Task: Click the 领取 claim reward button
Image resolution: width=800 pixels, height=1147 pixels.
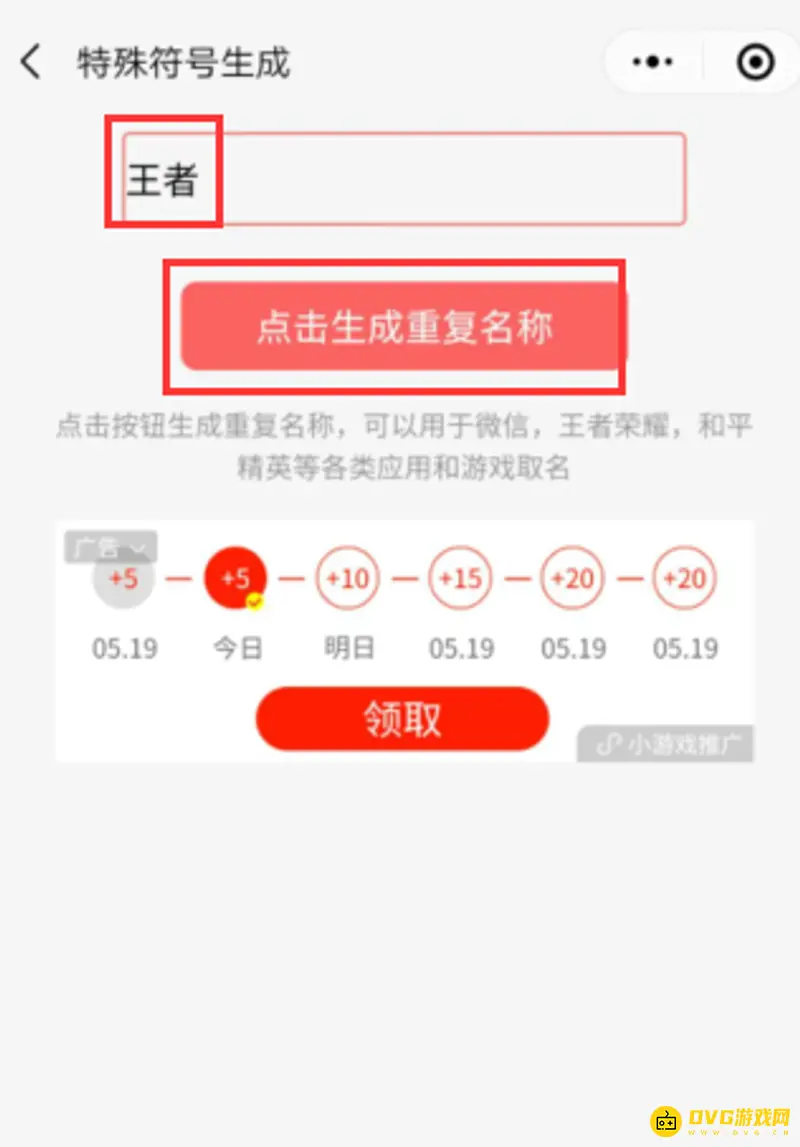Action: click(401, 717)
